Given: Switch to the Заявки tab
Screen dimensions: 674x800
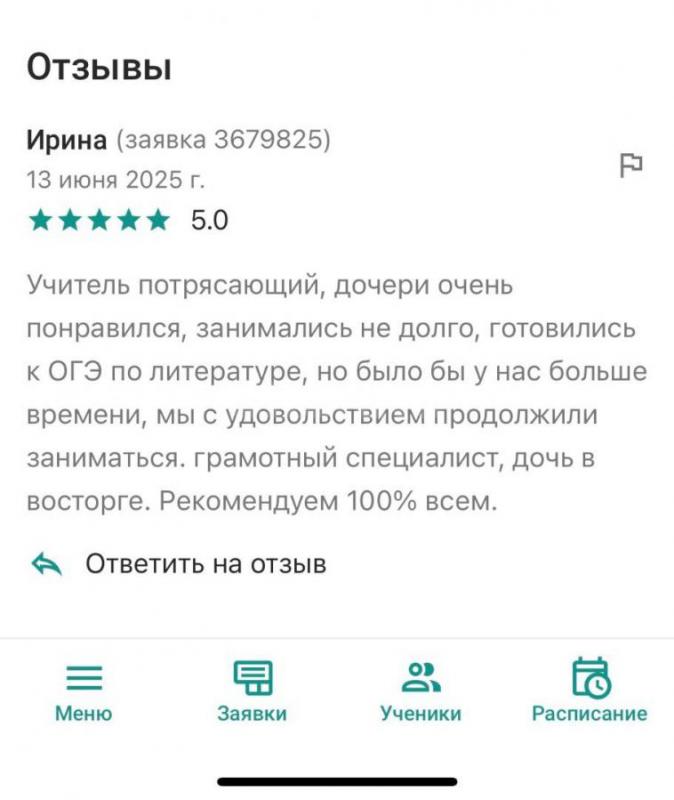Looking at the screenshot, I should [x=252, y=690].
